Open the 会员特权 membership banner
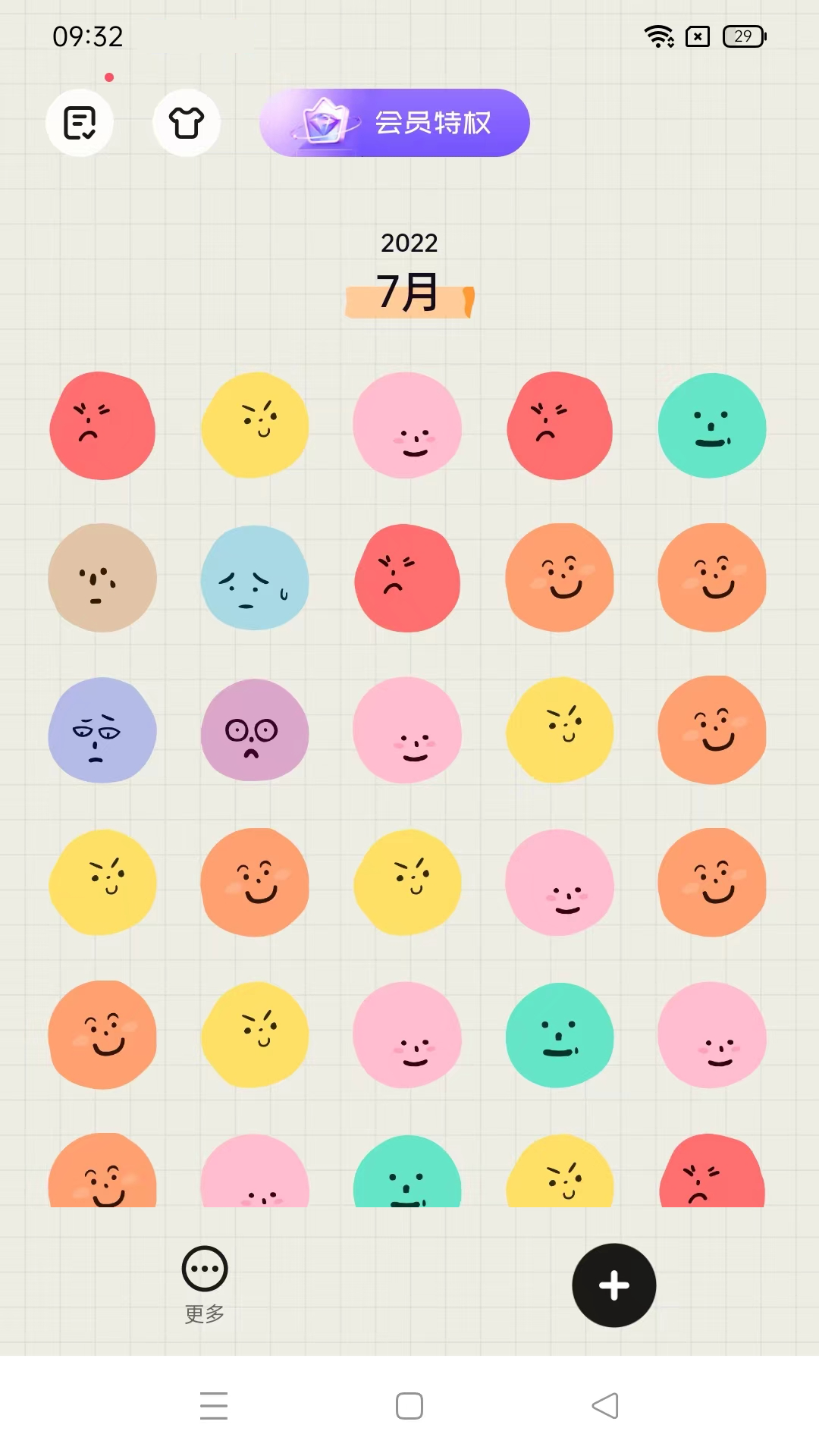 tap(394, 123)
